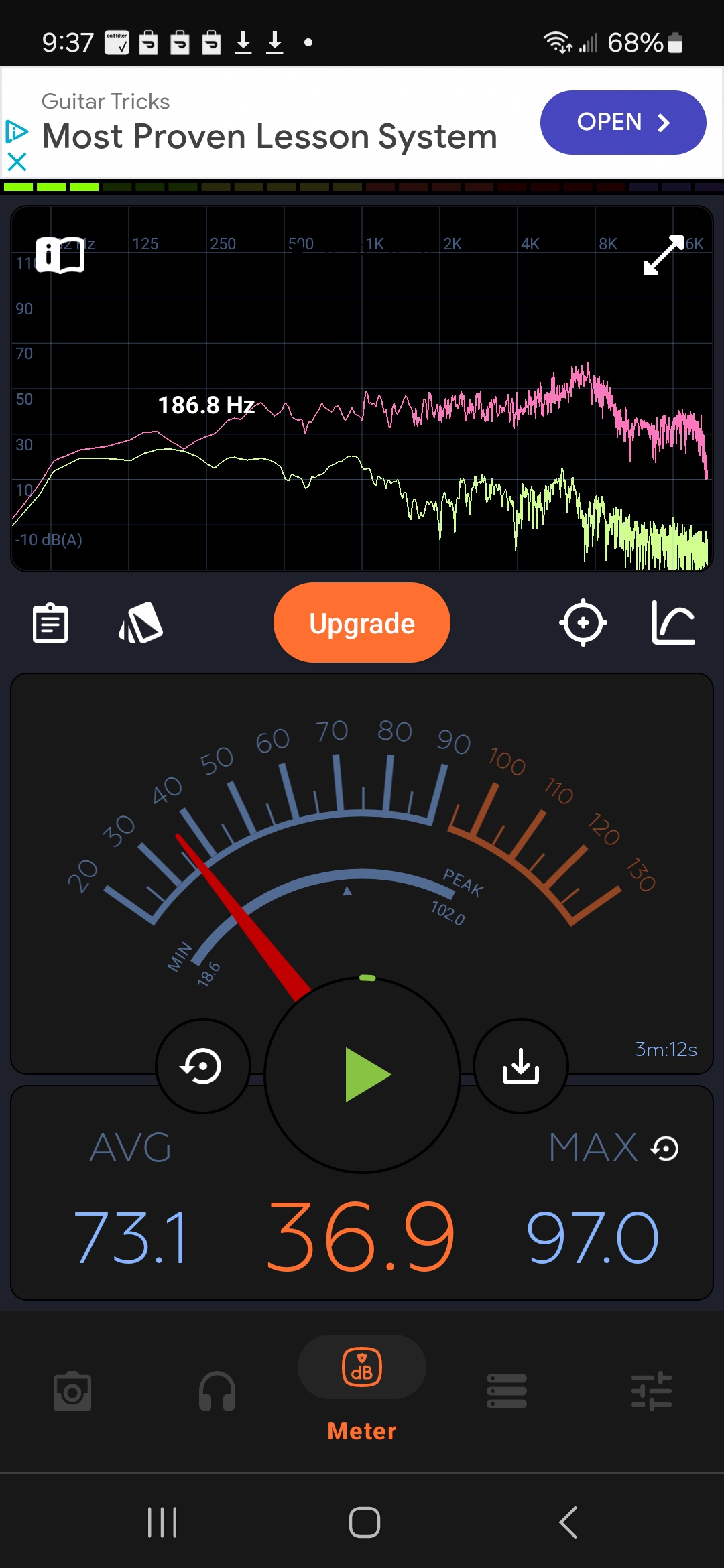The width and height of the screenshot is (724, 1568).
Task: Open the saved records list tab
Action: point(507,1391)
